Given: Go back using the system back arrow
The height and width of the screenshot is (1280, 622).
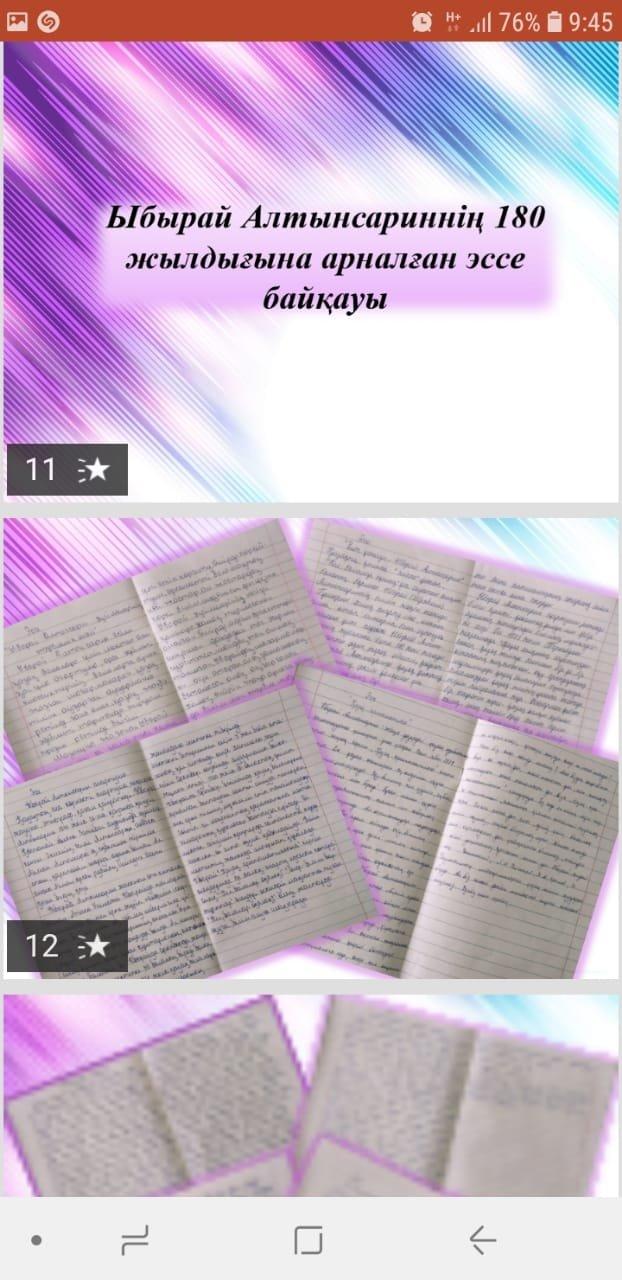Looking at the screenshot, I should tap(482, 1241).
